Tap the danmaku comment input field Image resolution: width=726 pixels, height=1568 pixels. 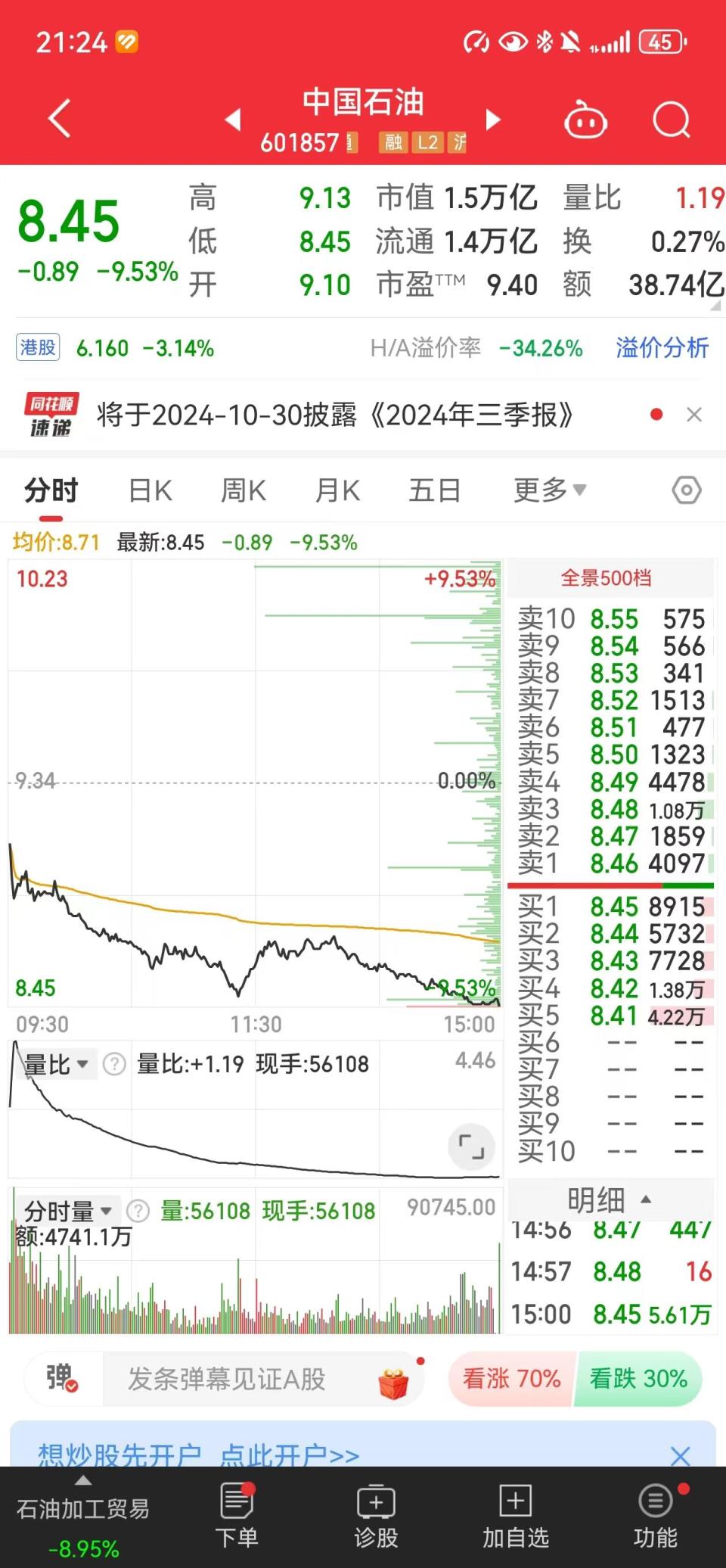pos(227,1377)
